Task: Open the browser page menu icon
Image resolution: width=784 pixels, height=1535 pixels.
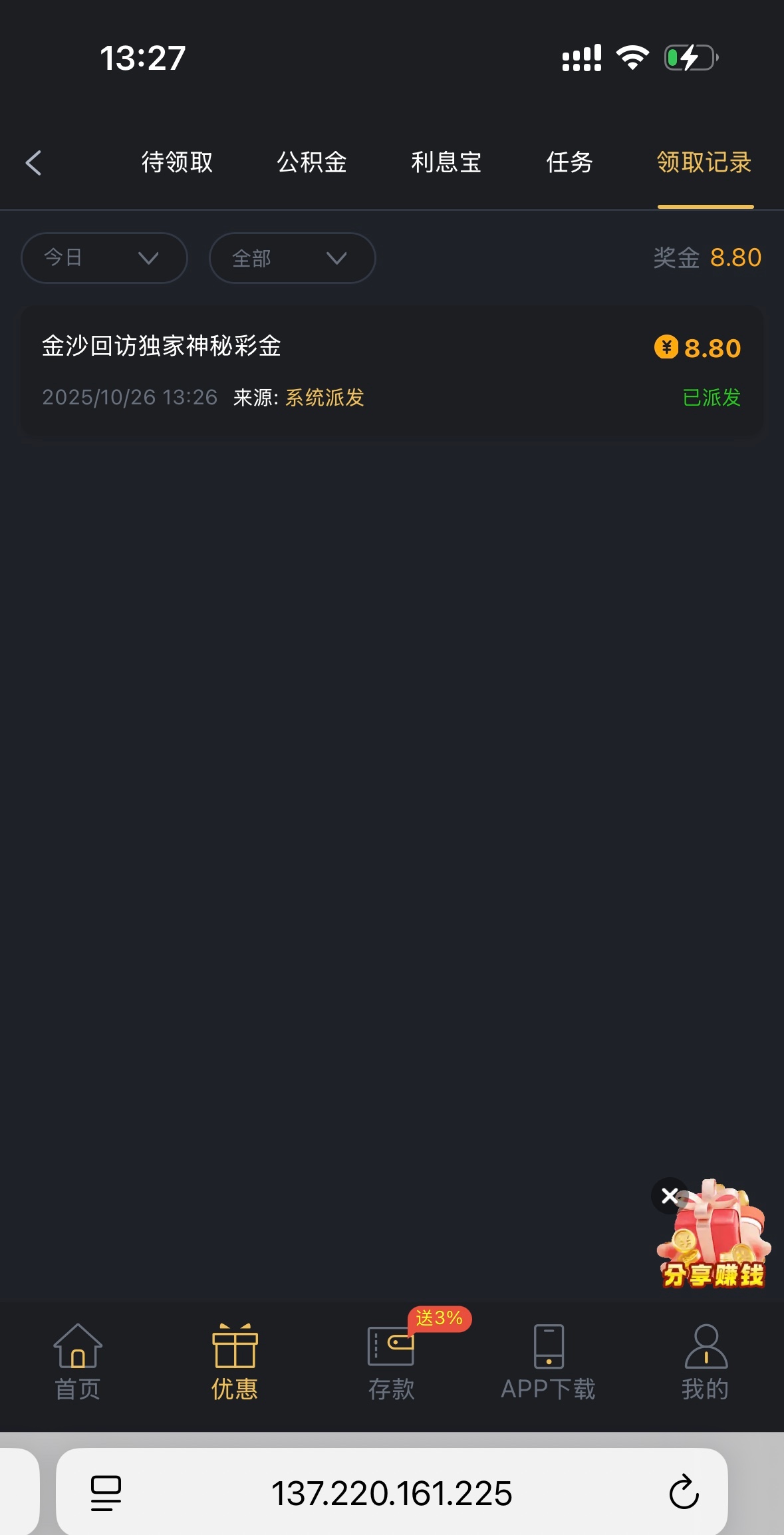Action: coord(106,1492)
